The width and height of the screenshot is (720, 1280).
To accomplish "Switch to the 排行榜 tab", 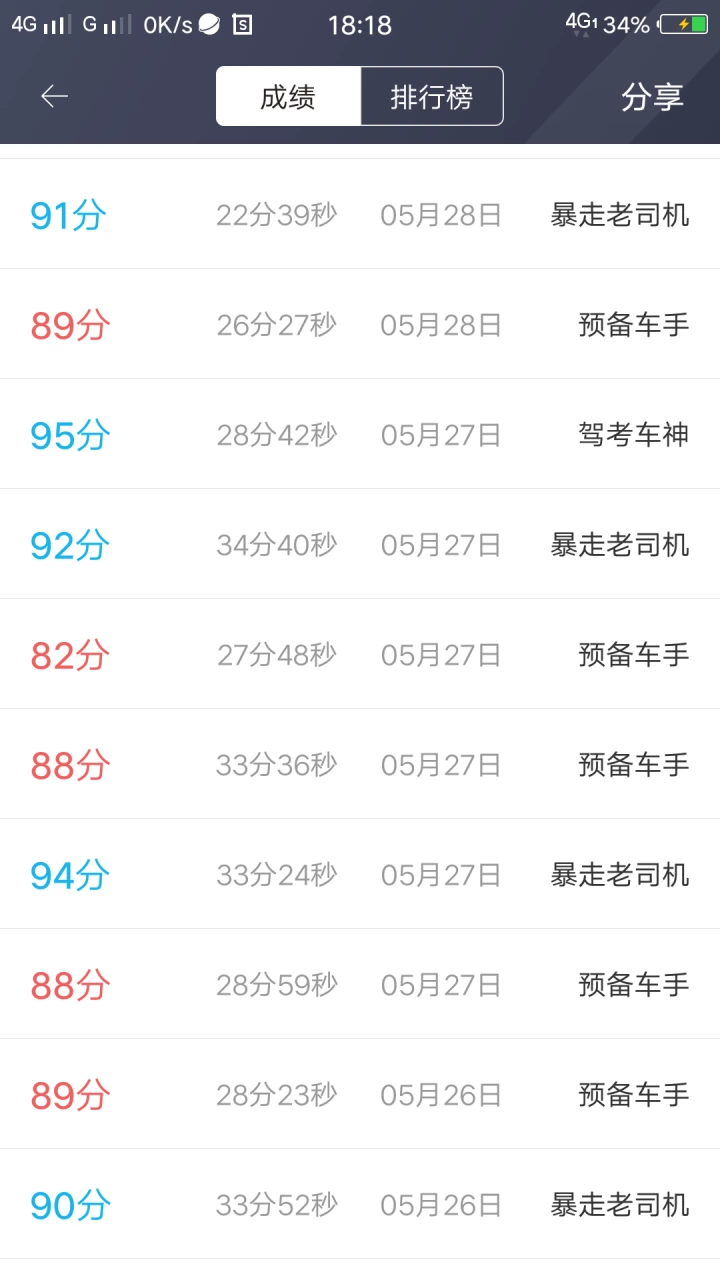I will [432, 97].
